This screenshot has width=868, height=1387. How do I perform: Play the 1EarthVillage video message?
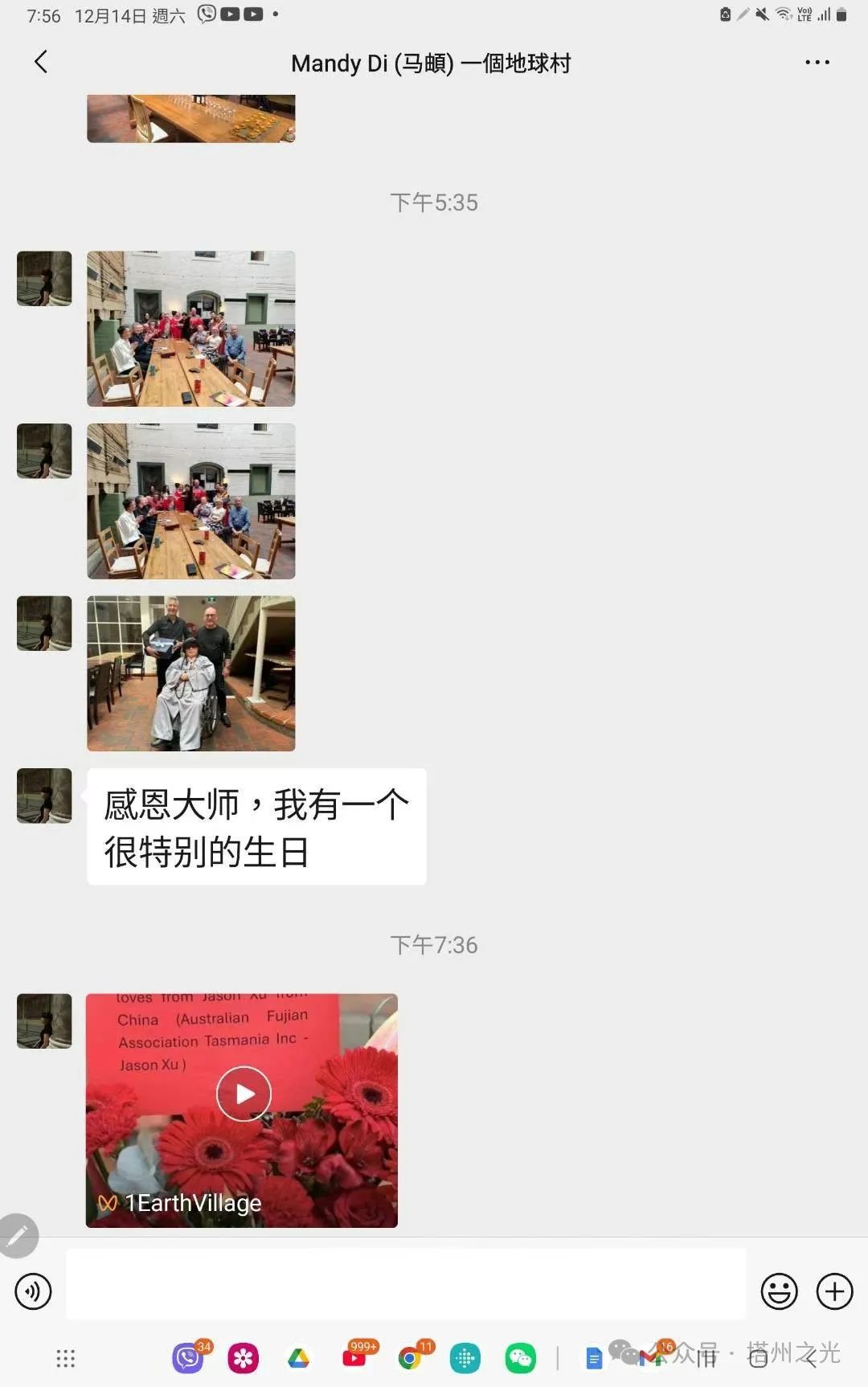pos(243,1094)
